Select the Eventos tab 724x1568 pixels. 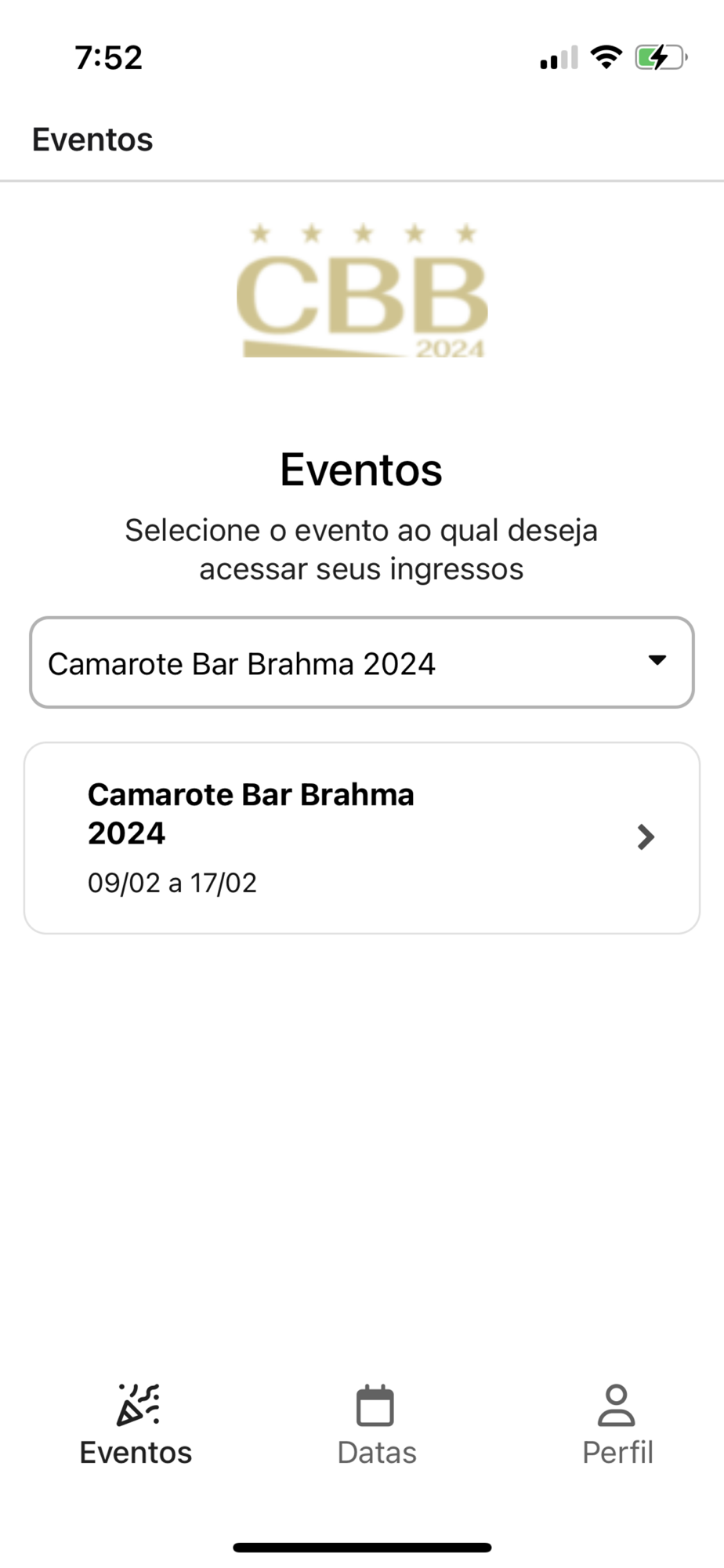pos(136,1426)
